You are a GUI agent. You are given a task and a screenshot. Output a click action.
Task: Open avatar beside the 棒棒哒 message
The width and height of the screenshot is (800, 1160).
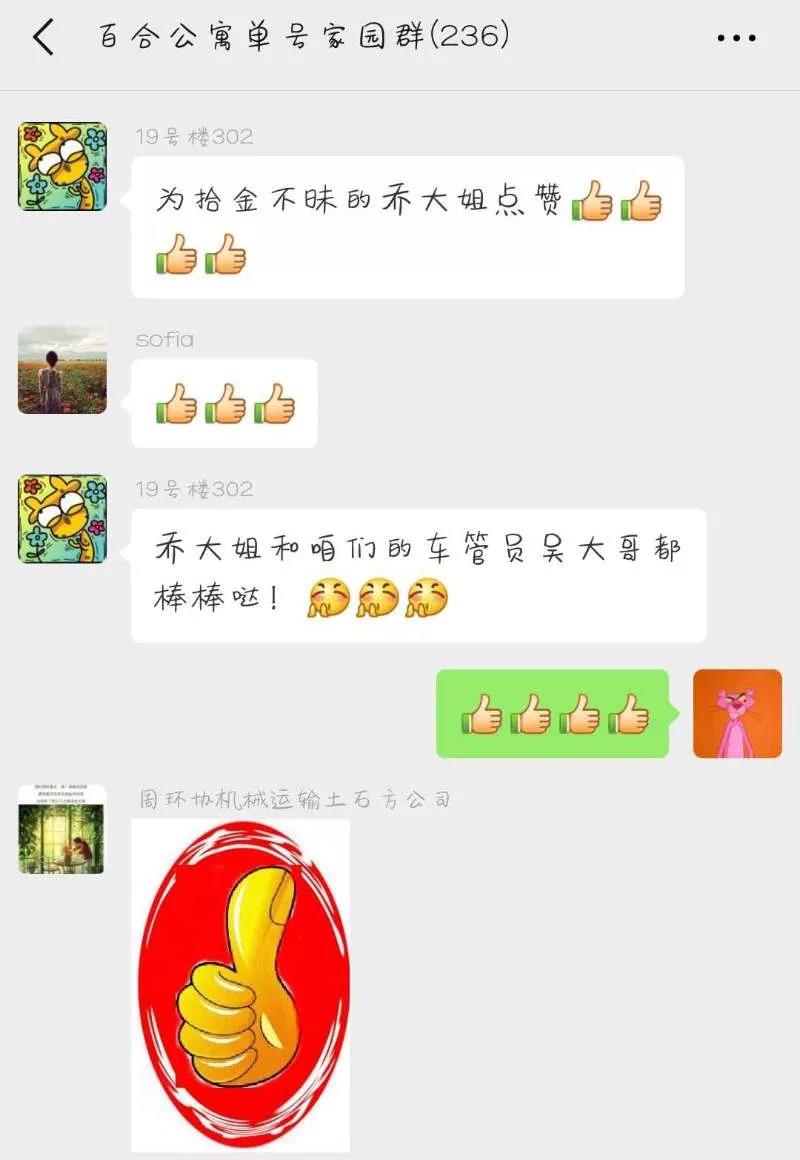click(x=62, y=519)
